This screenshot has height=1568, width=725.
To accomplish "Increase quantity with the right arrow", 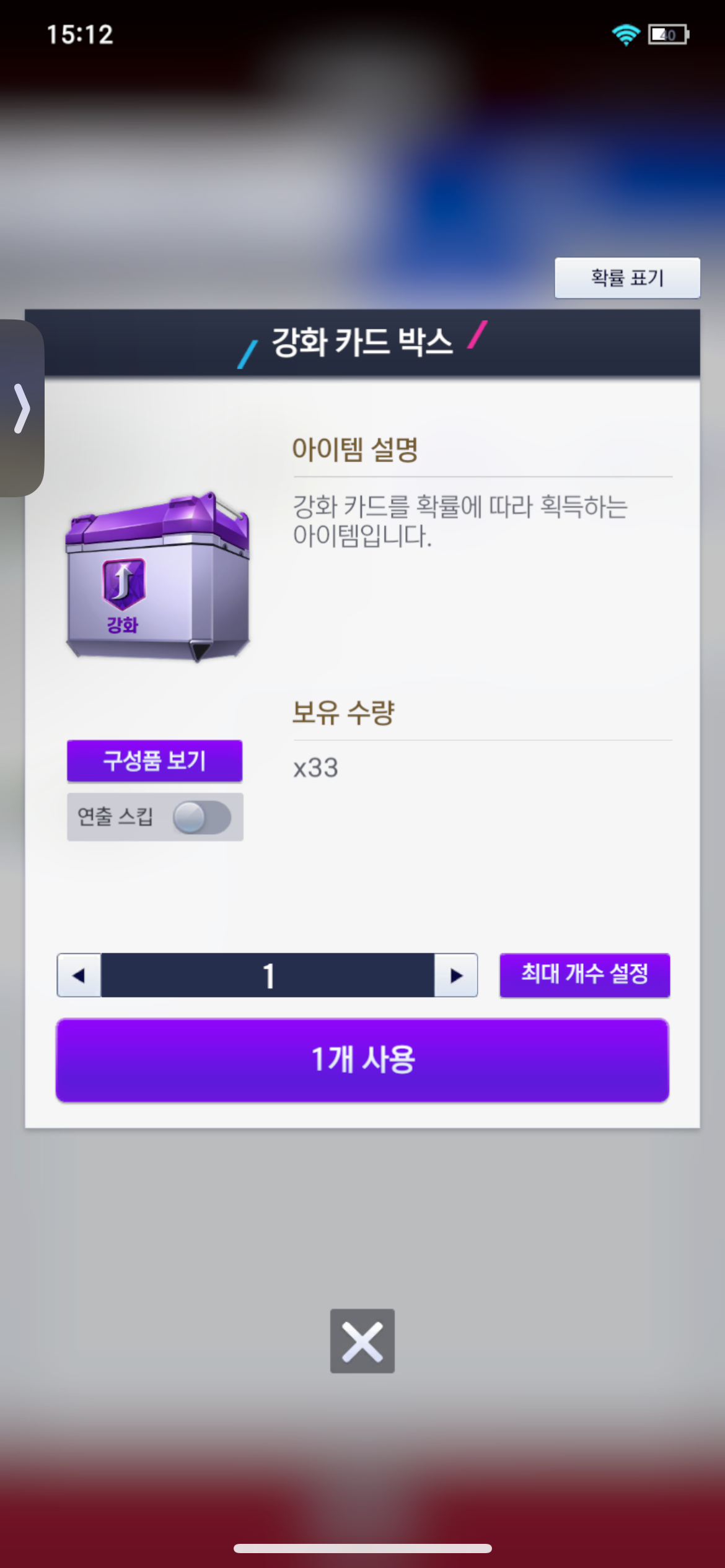I will pyautogui.click(x=455, y=975).
